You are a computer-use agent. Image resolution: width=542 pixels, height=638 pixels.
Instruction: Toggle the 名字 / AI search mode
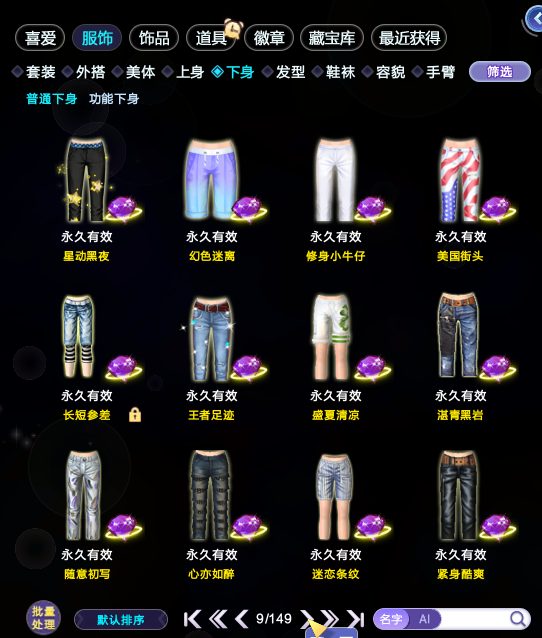coord(407,619)
